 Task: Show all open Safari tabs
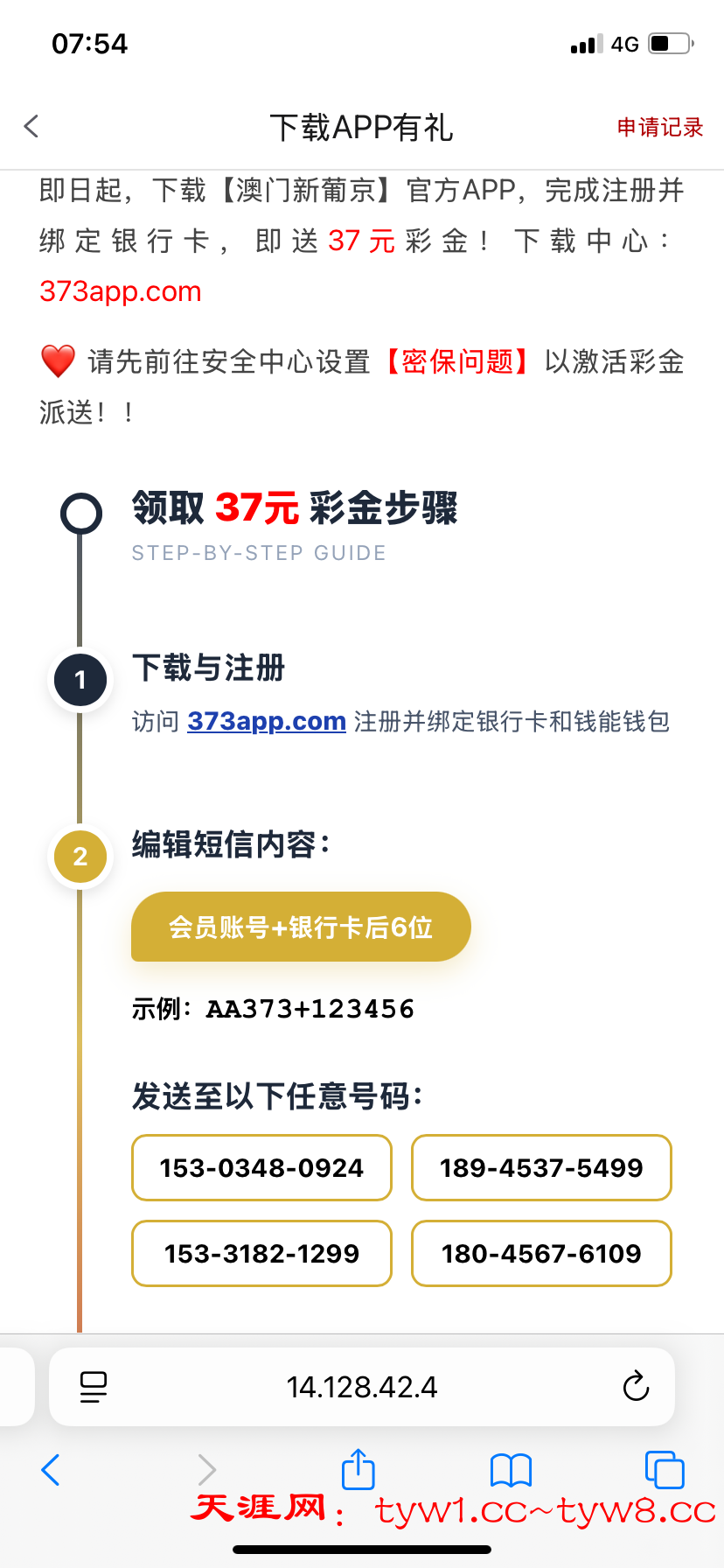coord(665,1470)
